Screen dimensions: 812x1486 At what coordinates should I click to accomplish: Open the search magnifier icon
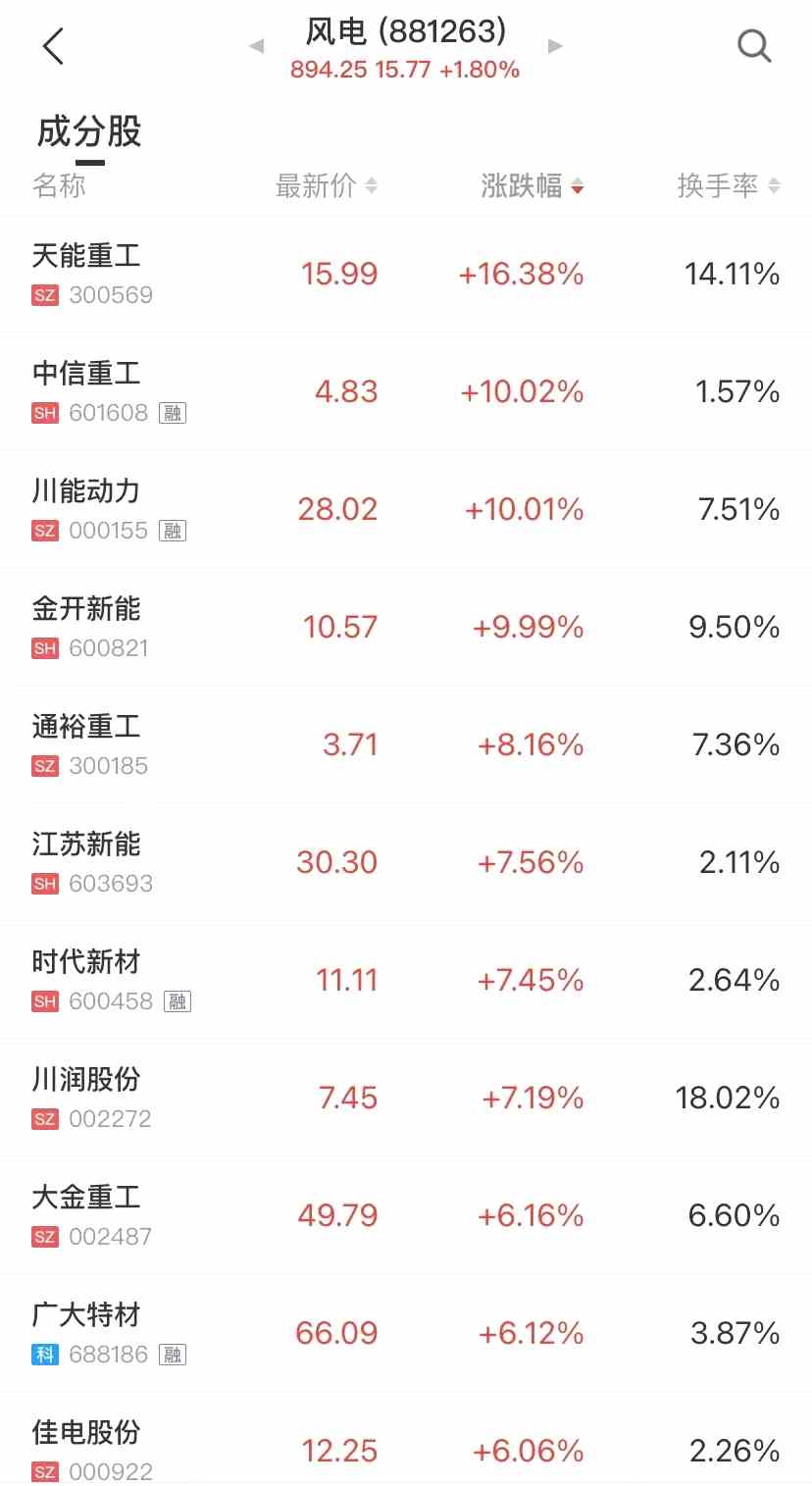click(753, 46)
